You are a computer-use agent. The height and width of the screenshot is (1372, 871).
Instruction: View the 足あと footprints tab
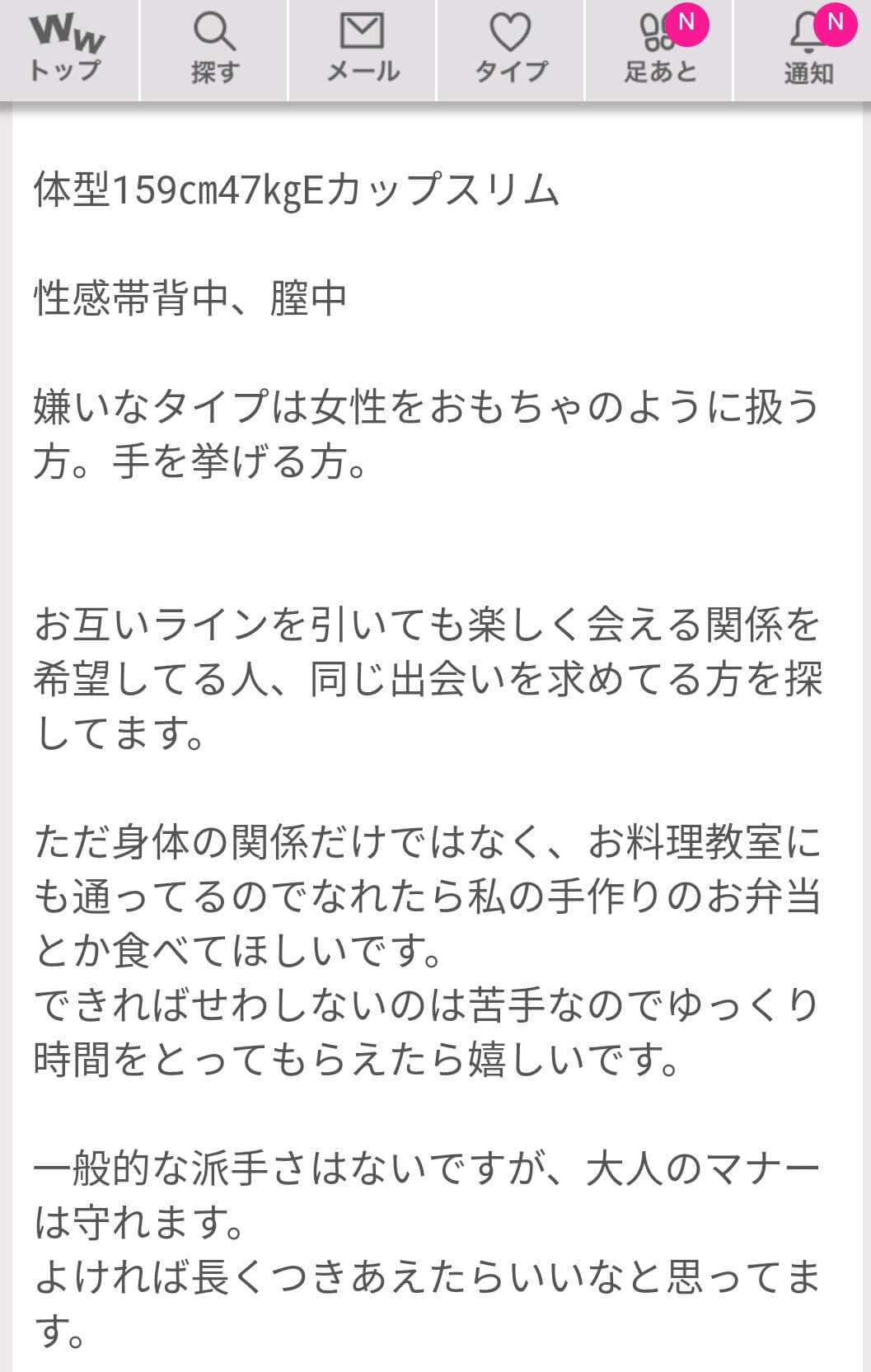[659, 50]
